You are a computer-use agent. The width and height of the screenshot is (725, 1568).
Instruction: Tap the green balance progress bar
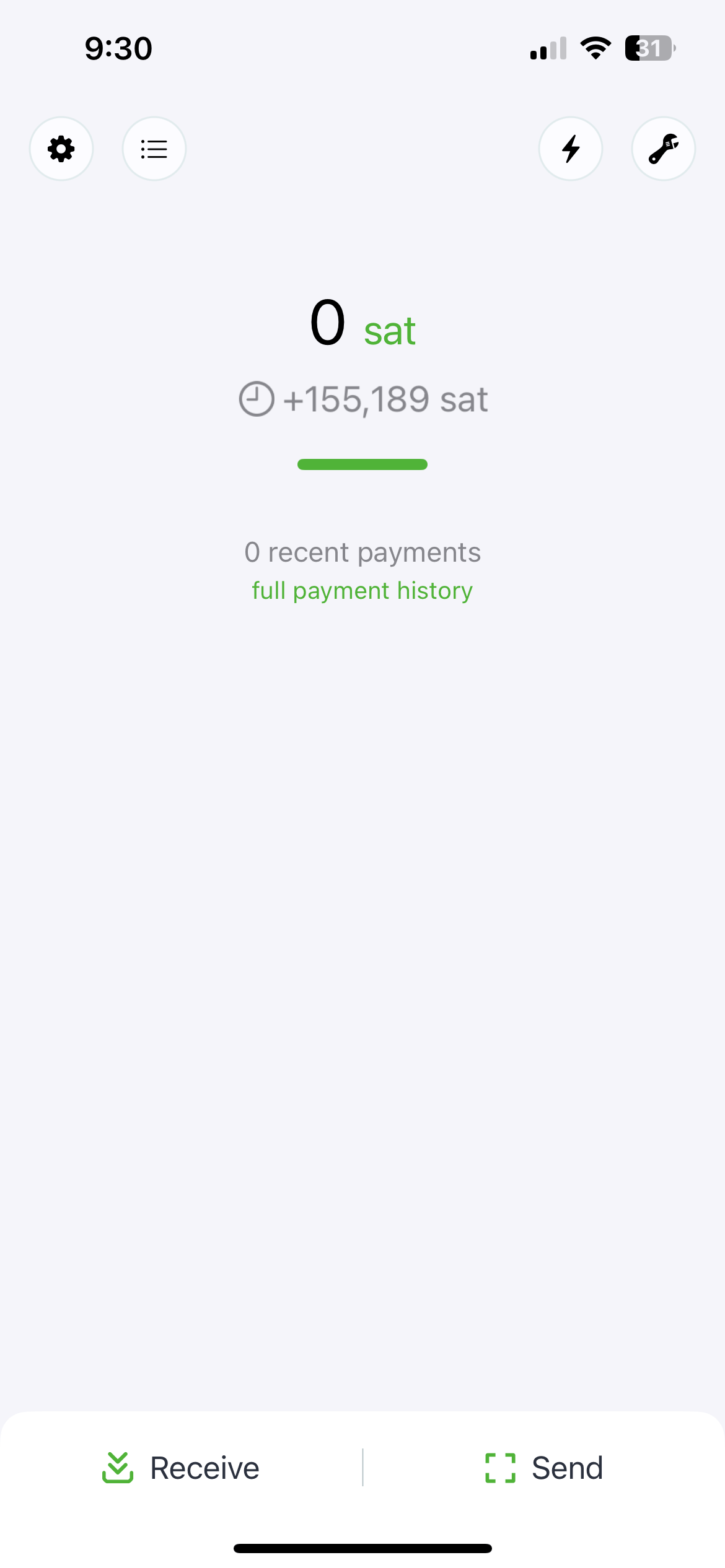pos(362,464)
